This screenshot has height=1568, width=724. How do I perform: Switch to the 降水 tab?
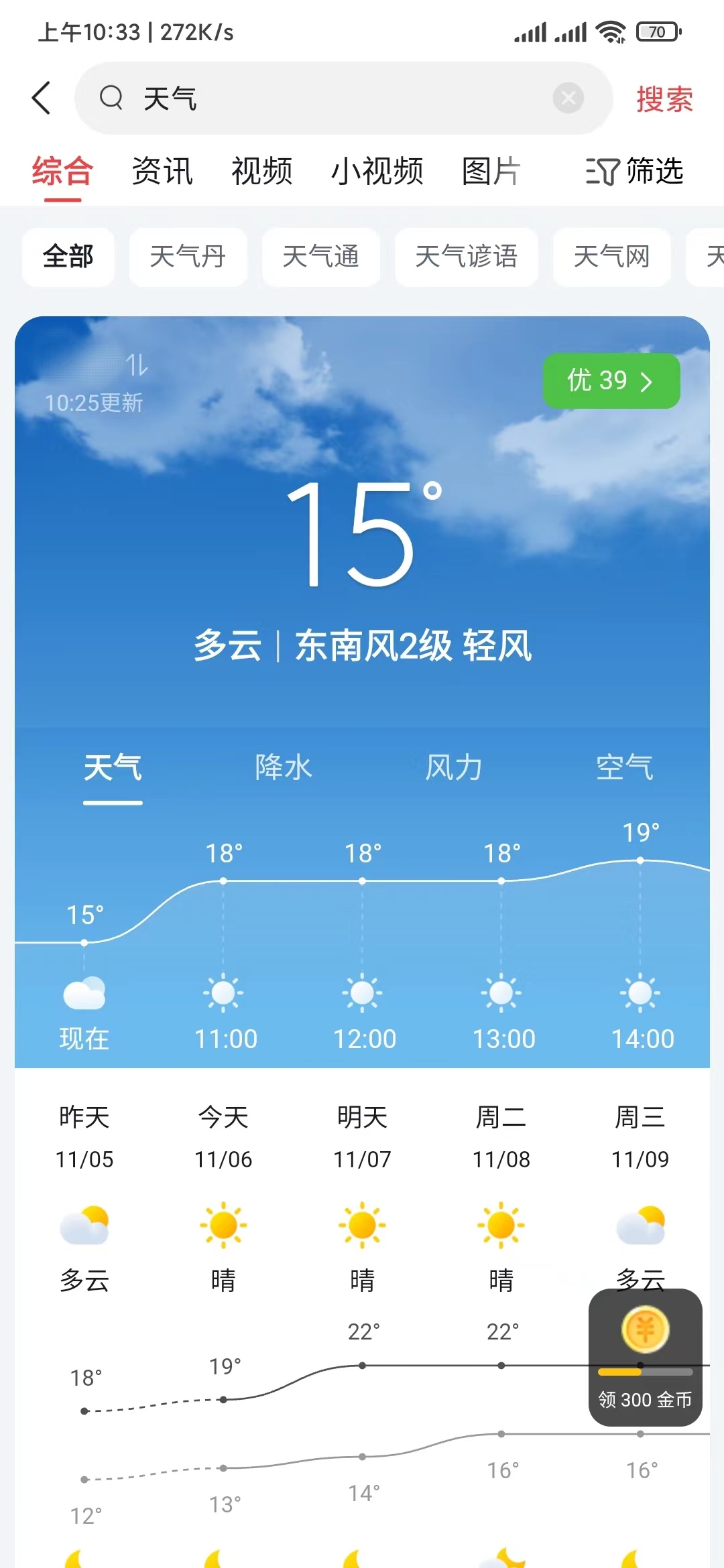coord(283,768)
